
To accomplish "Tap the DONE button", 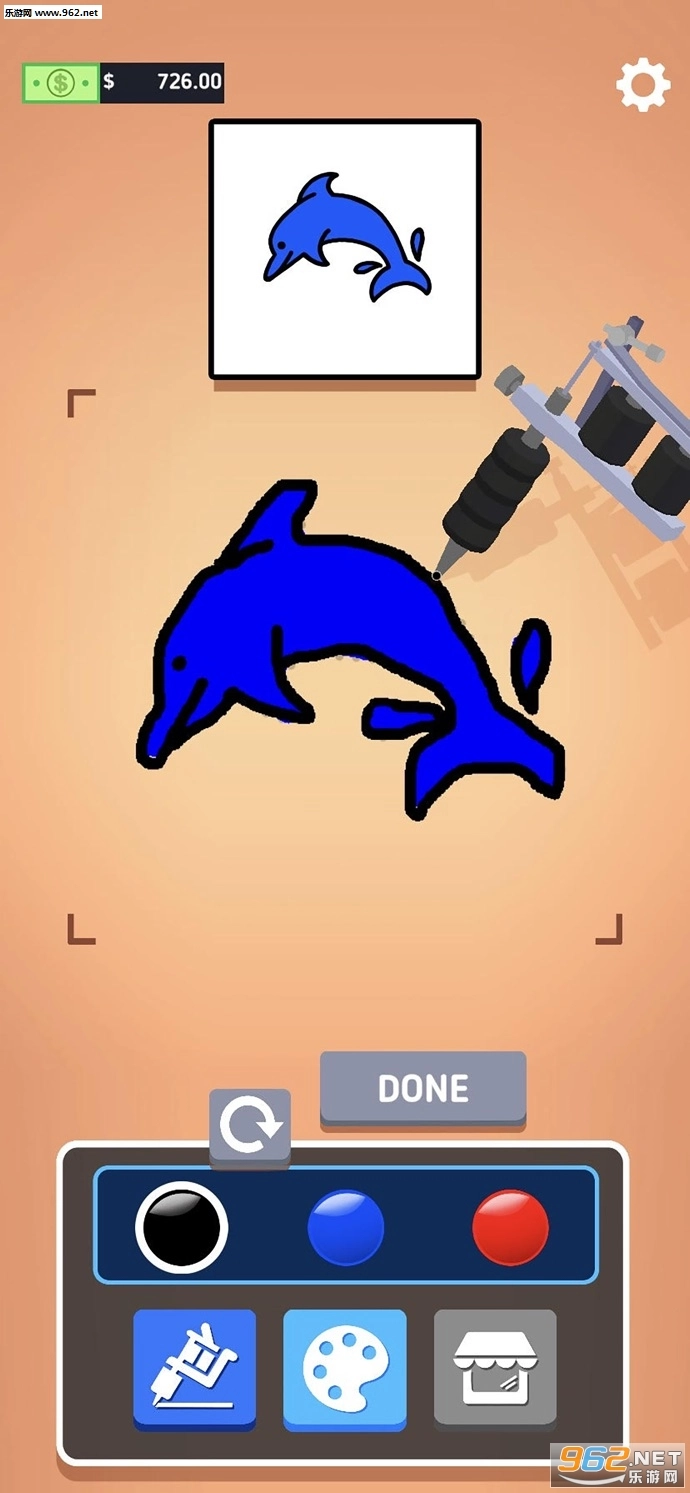I will click(x=423, y=1088).
